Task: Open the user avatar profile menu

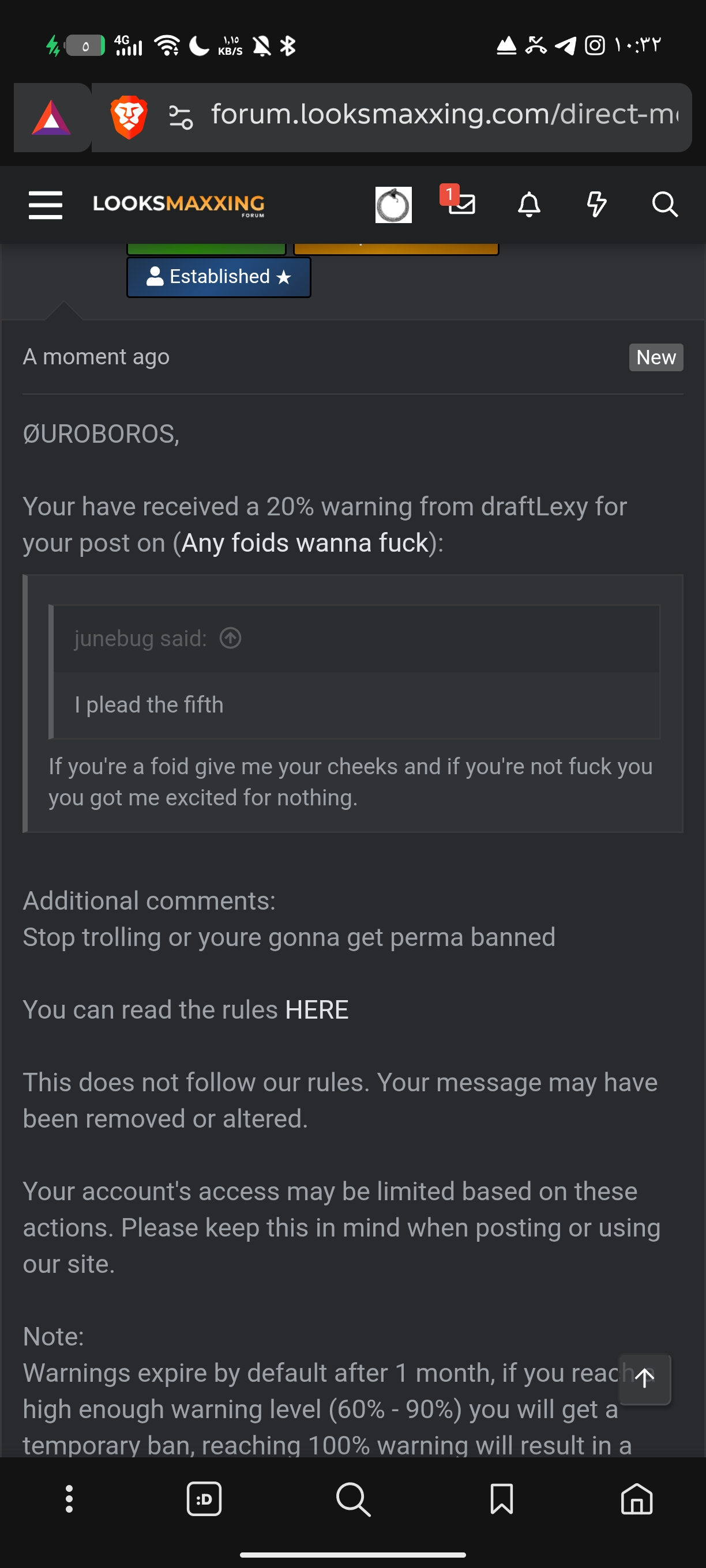Action: (x=393, y=205)
